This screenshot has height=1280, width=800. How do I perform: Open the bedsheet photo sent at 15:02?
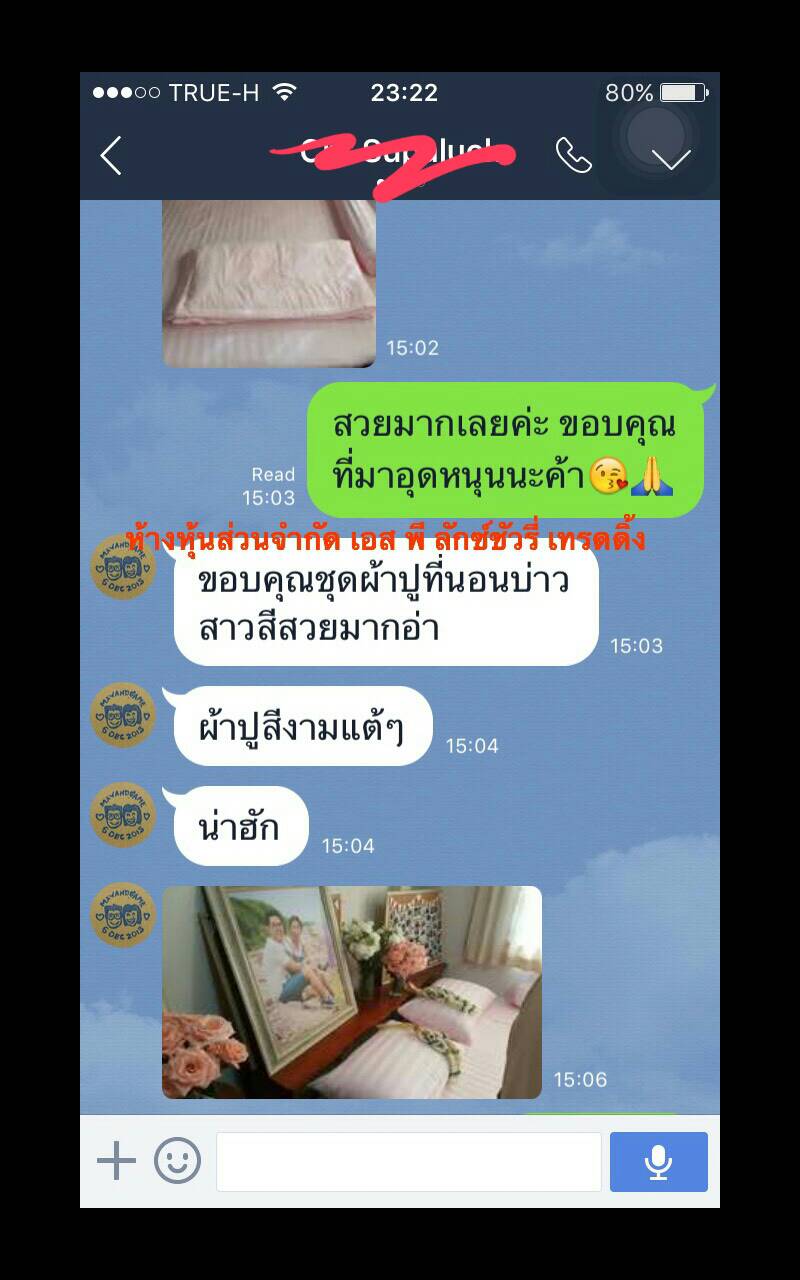pos(269,283)
